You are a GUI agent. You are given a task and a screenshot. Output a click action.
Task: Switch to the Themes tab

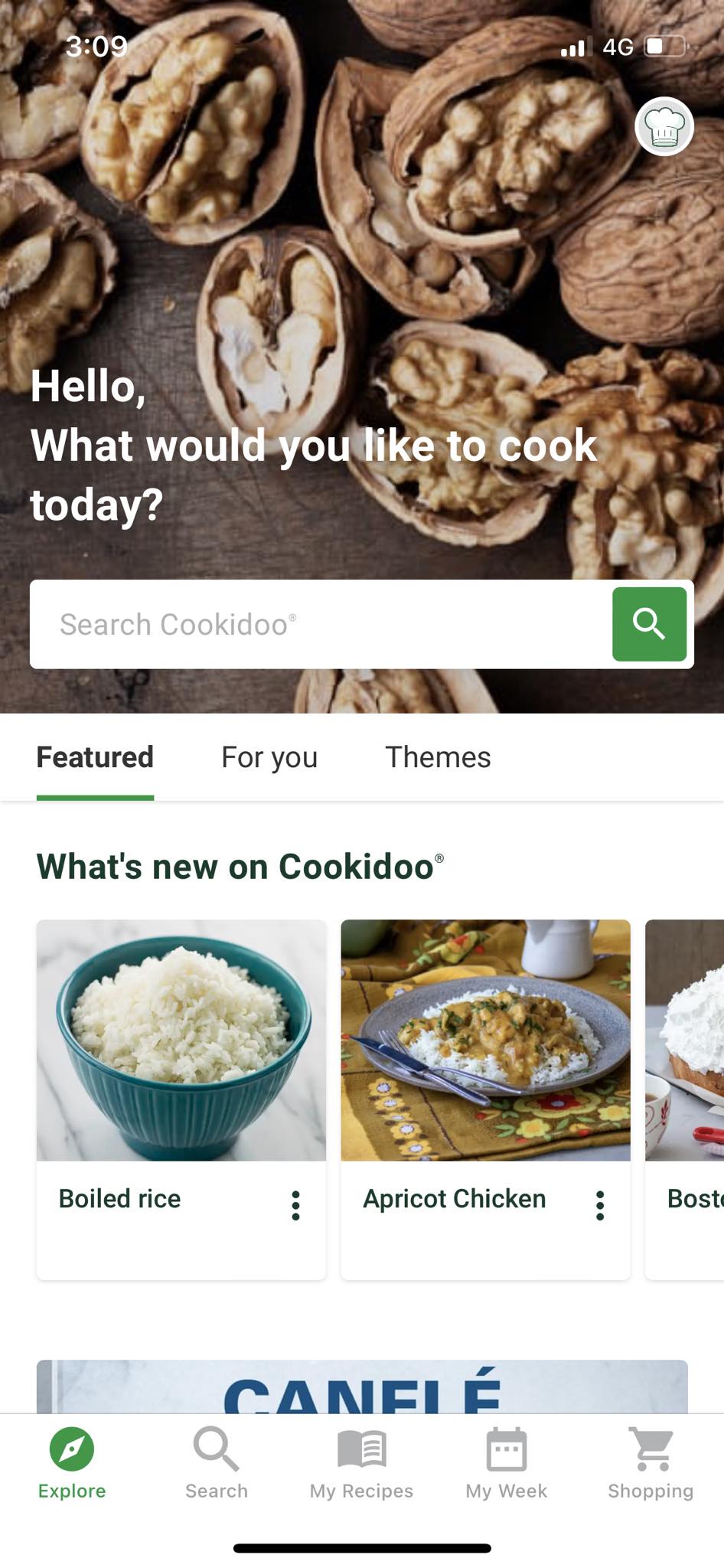pyautogui.click(x=438, y=757)
